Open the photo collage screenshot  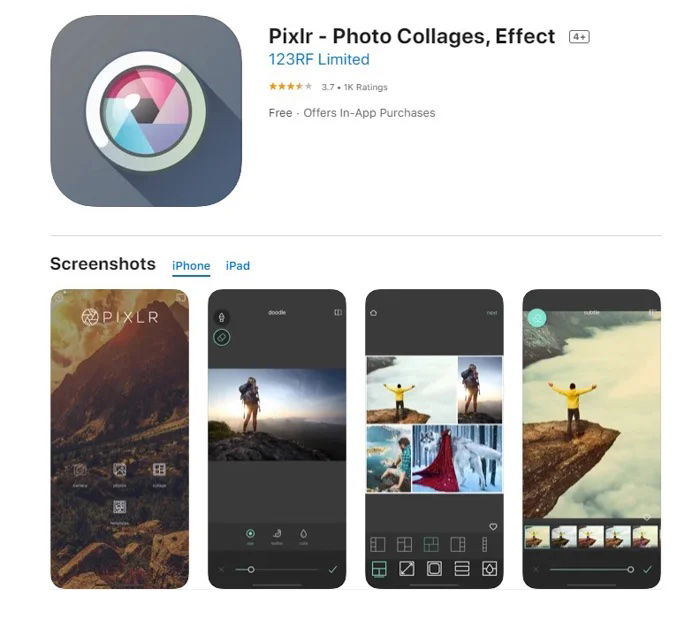[x=434, y=438]
